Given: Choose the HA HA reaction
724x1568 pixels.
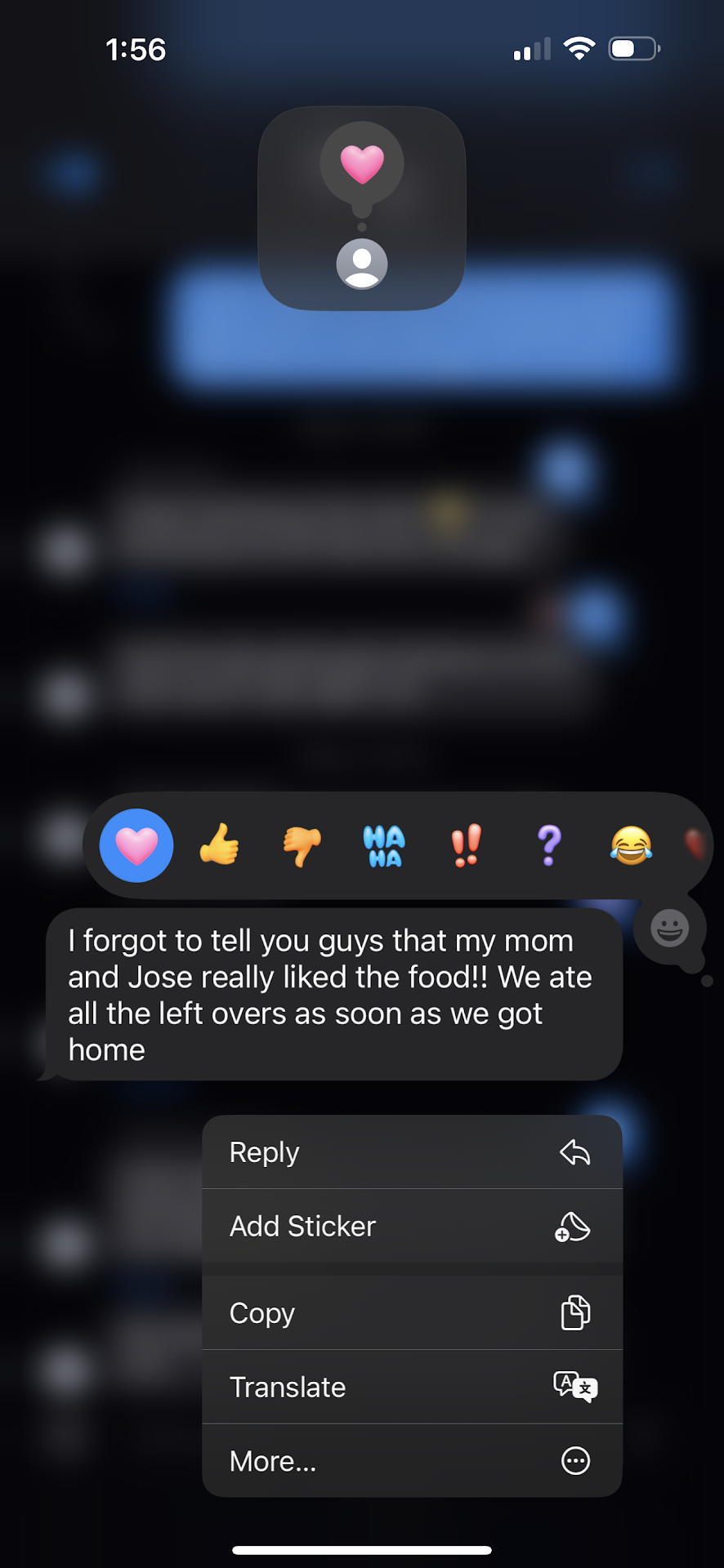Looking at the screenshot, I should pyautogui.click(x=384, y=845).
